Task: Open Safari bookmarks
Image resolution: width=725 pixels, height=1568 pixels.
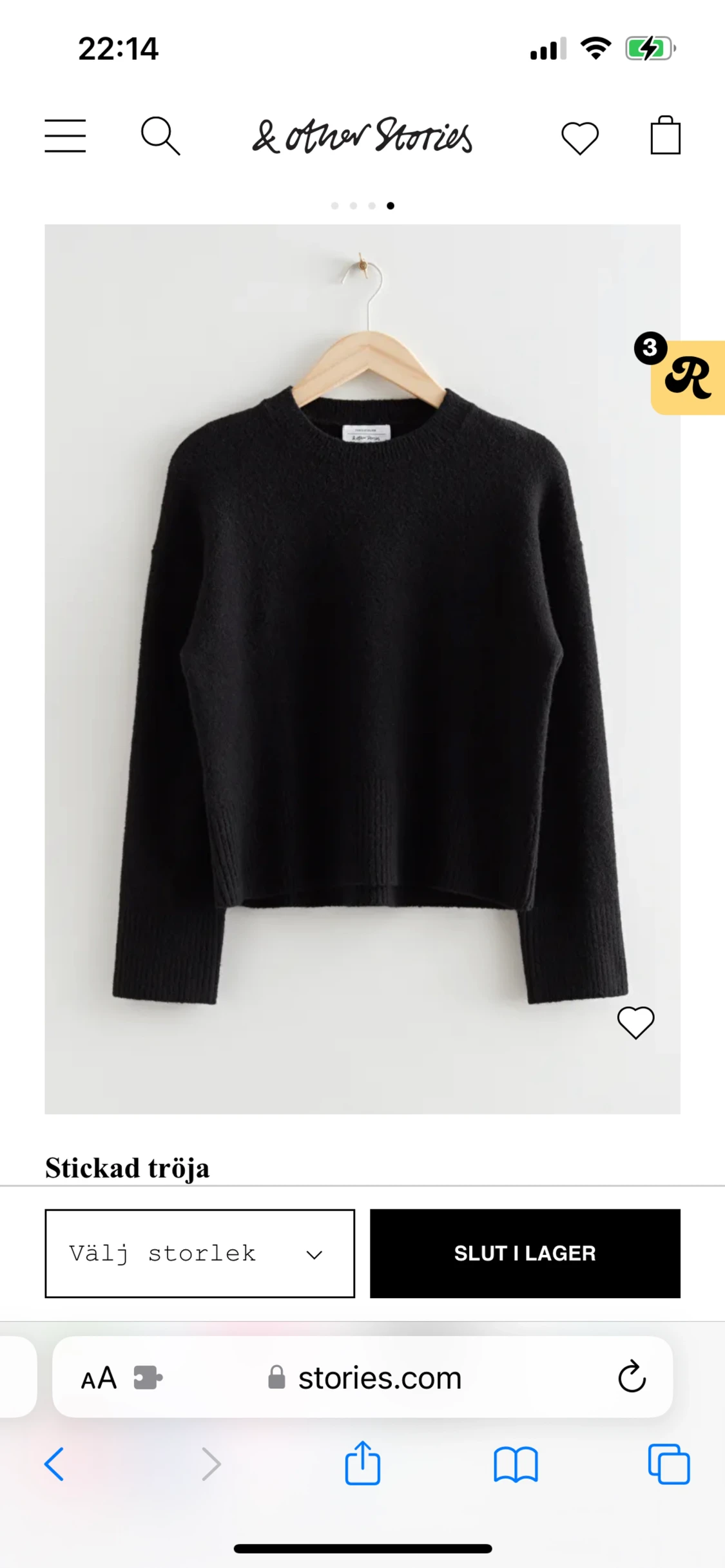Action: pyautogui.click(x=516, y=1464)
